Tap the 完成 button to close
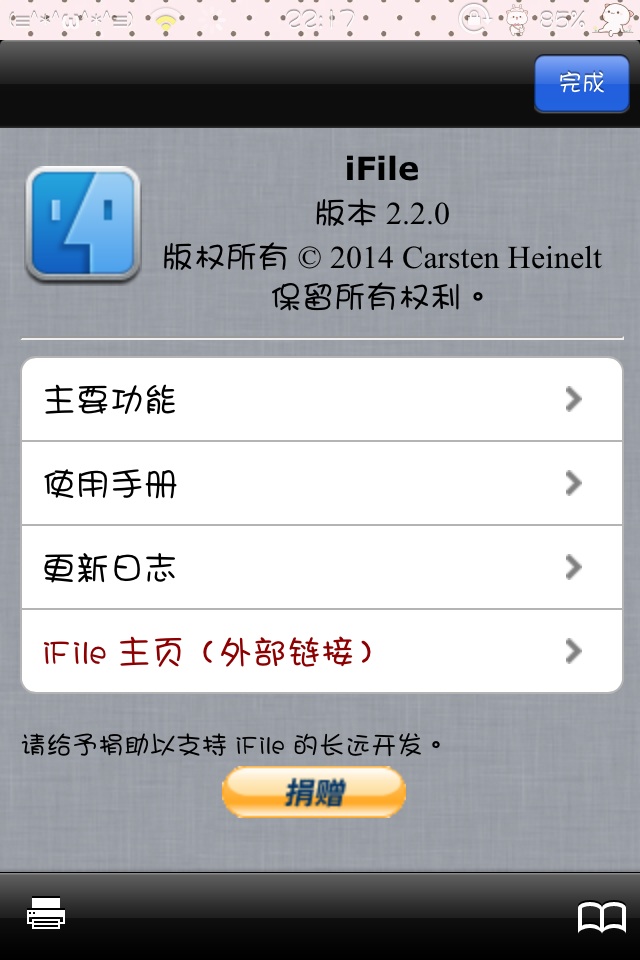This screenshot has height=960, width=640. pyautogui.click(x=581, y=83)
